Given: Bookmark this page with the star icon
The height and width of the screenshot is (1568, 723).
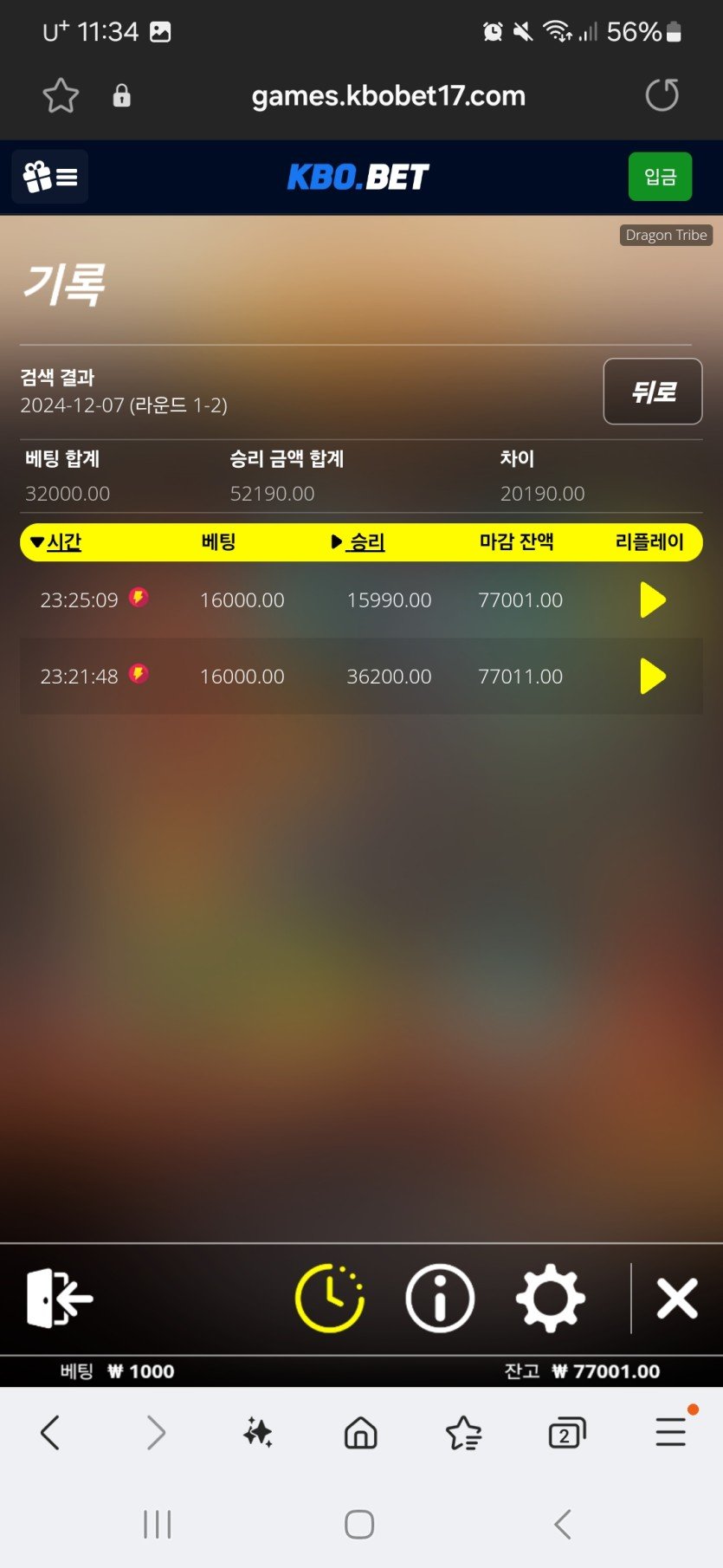Looking at the screenshot, I should pyautogui.click(x=61, y=95).
